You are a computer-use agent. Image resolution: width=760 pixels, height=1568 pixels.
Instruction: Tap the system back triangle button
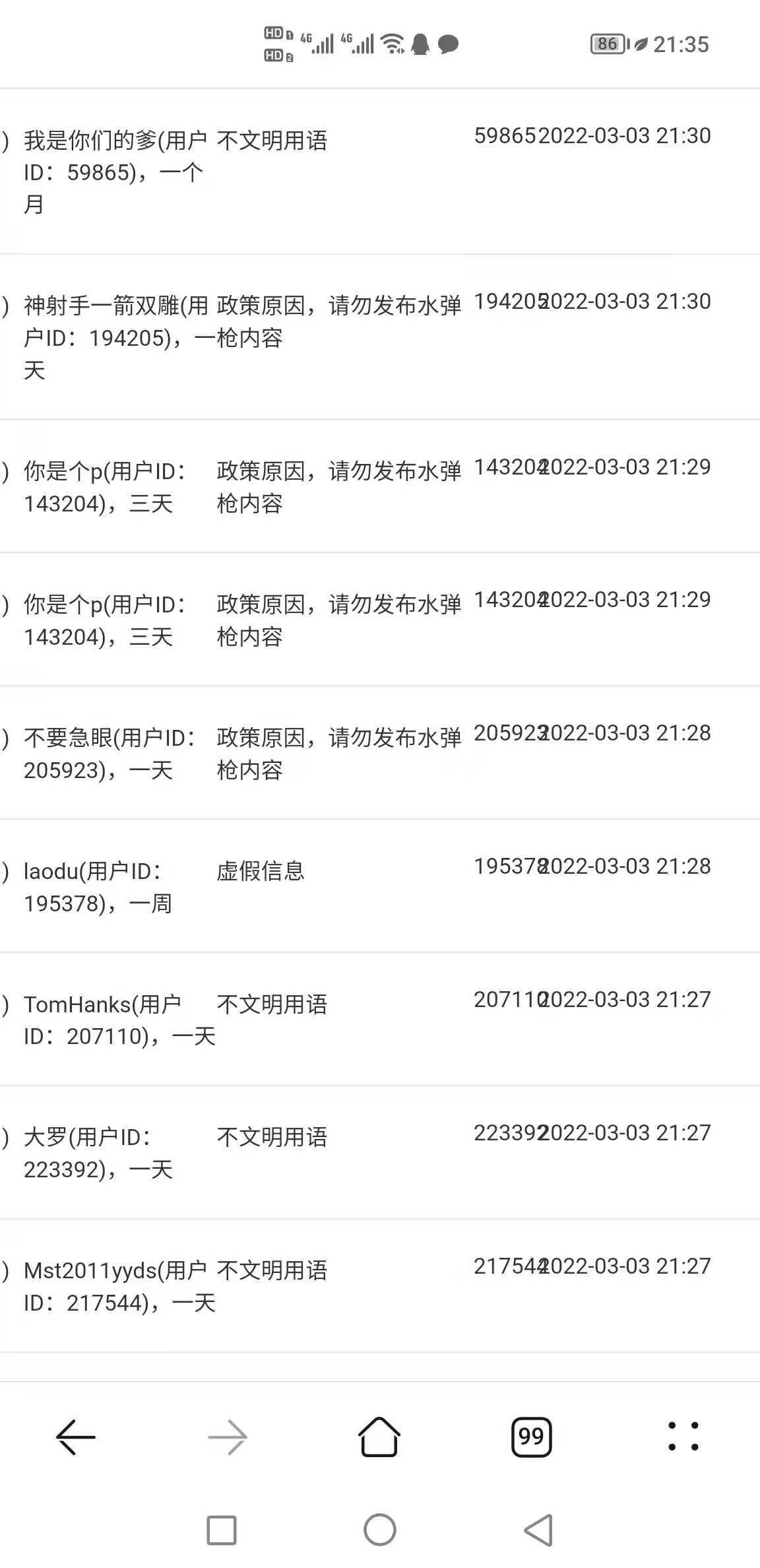tap(538, 1530)
